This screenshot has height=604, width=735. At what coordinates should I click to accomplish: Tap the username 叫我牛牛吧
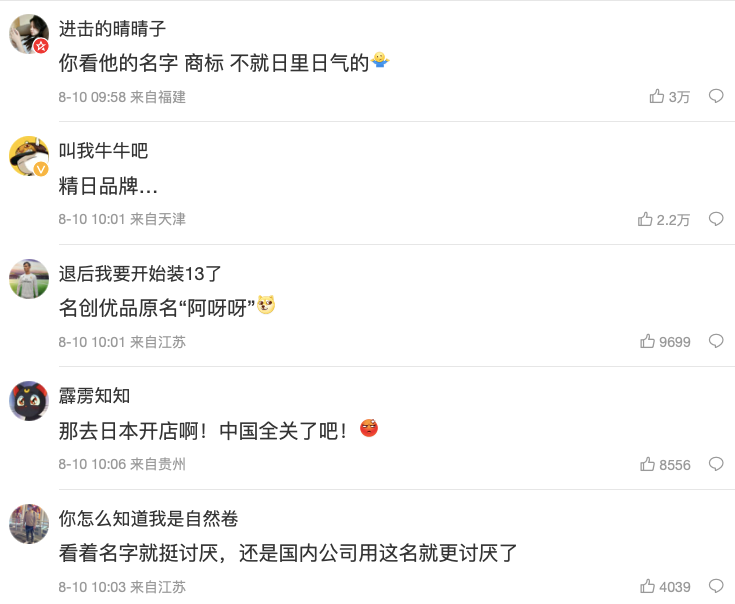tap(103, 150)
